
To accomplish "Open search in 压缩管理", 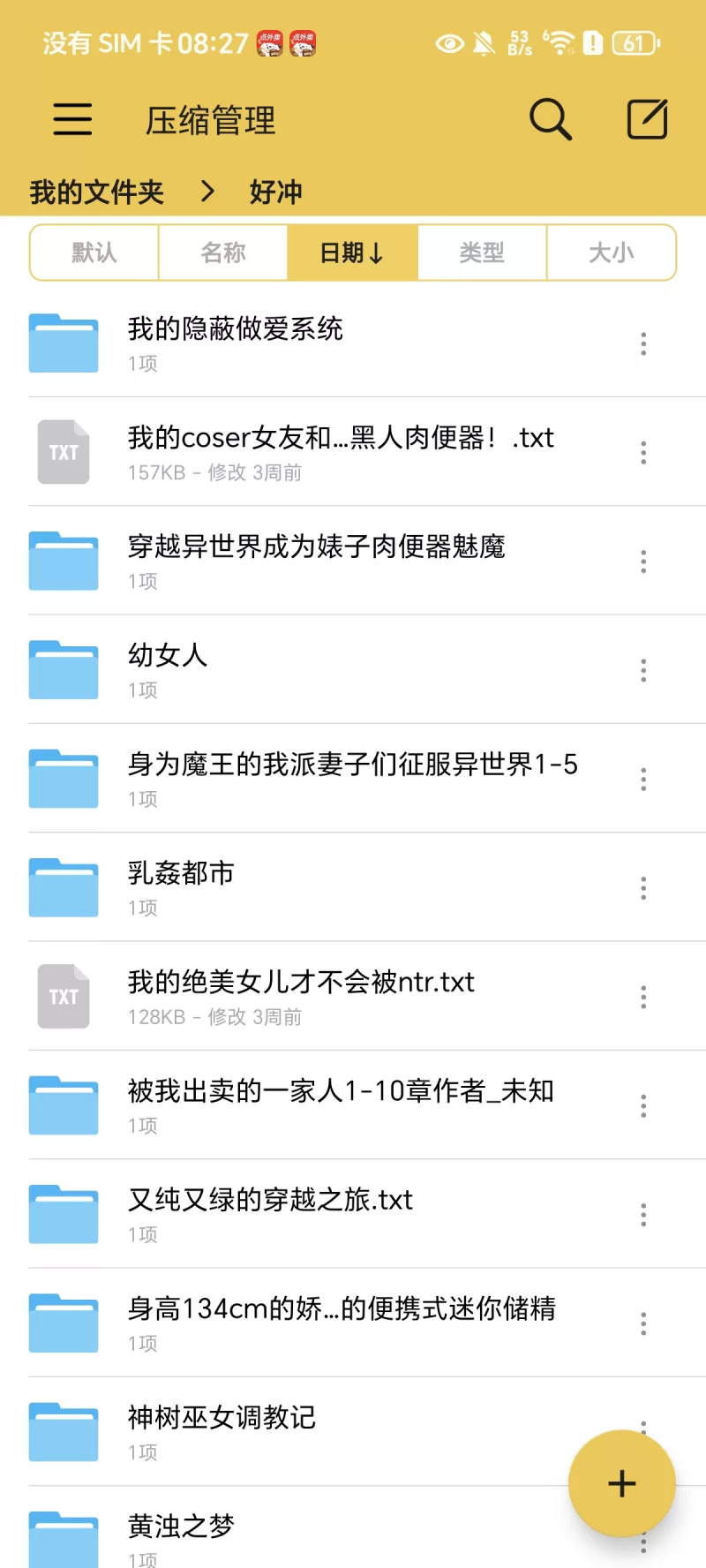I will [x=551, y=119].
